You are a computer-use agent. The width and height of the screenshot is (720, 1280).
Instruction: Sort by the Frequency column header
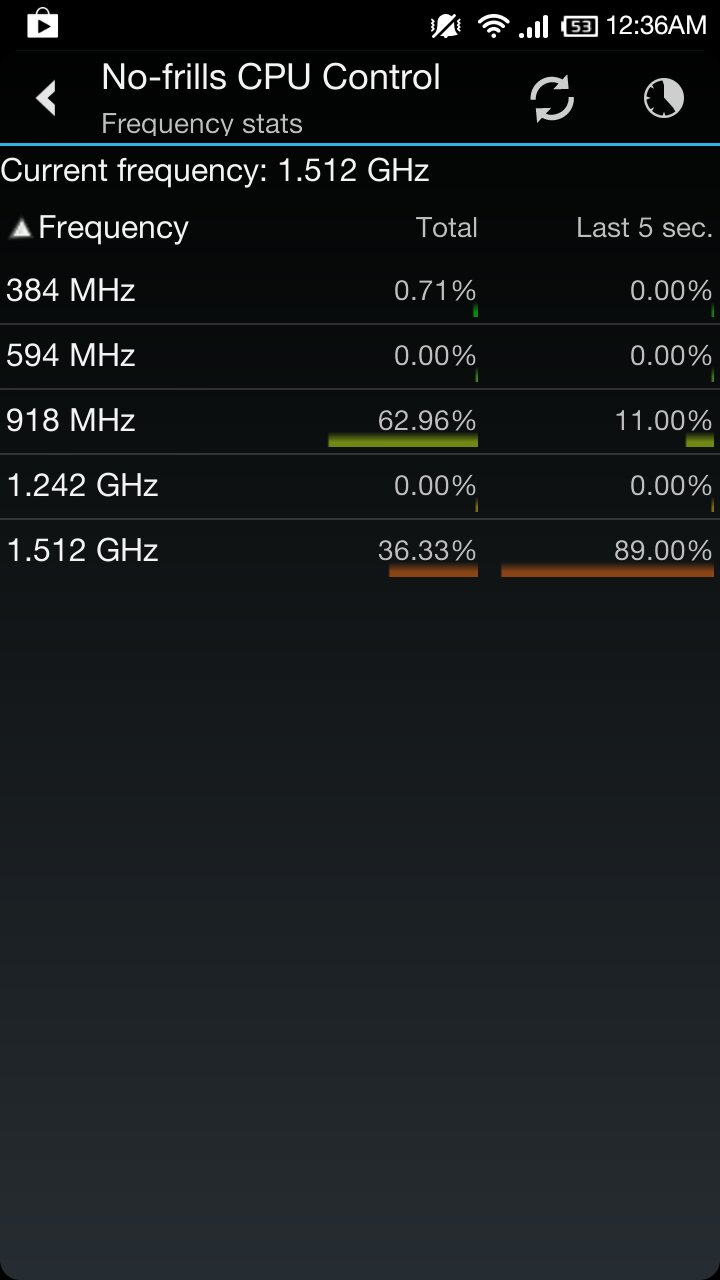99,229
